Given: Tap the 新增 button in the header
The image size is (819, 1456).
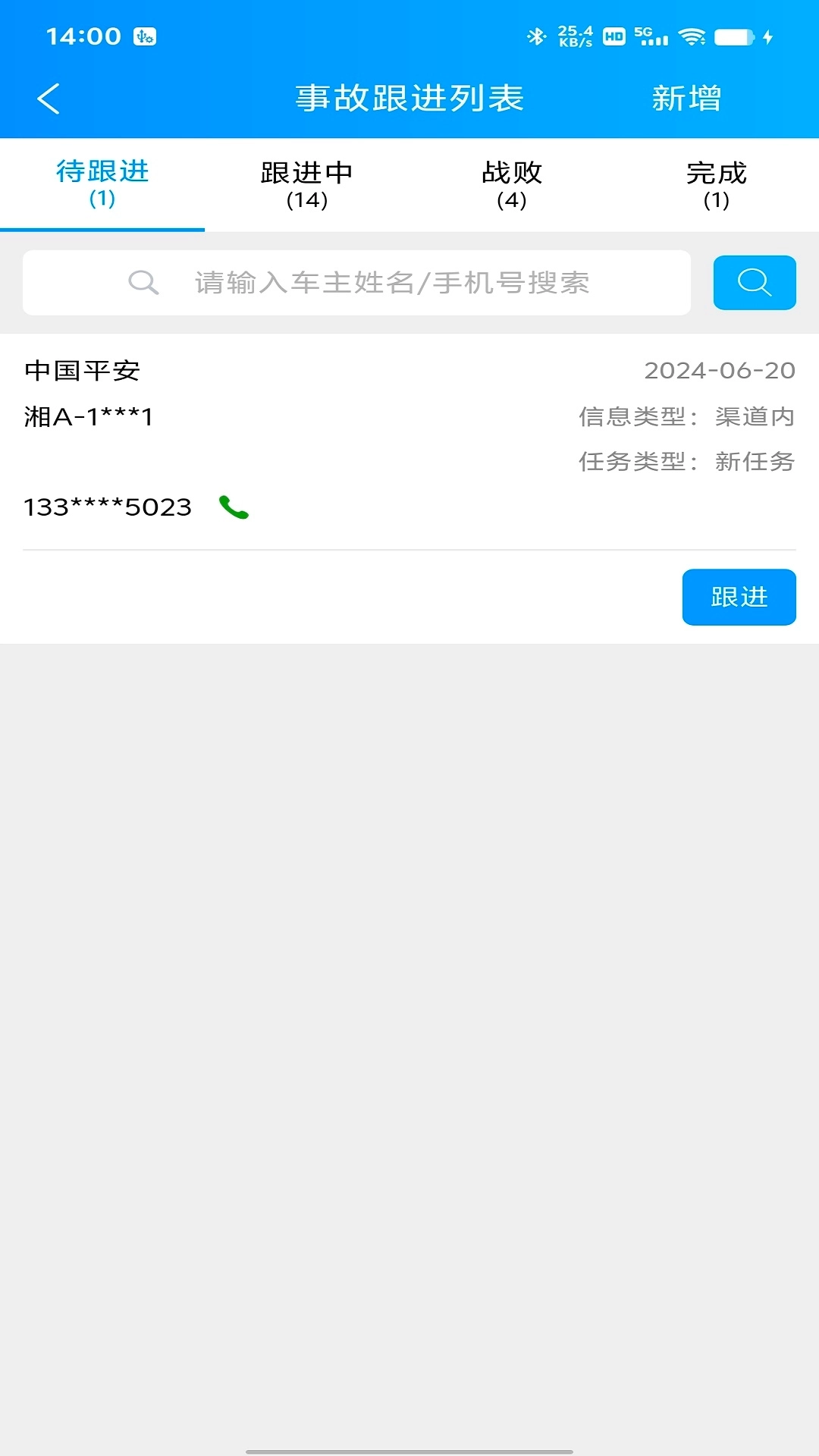Looking at the screenshot, I should tap(686, 98).
